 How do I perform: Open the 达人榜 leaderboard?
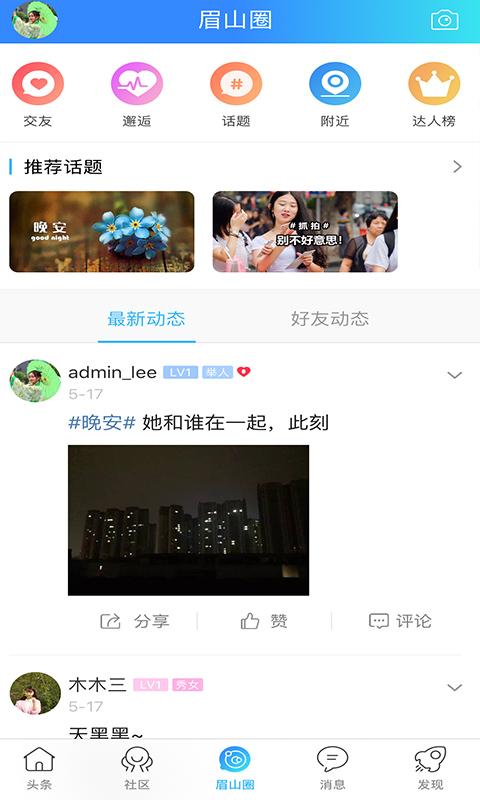[x=434, y=95]
